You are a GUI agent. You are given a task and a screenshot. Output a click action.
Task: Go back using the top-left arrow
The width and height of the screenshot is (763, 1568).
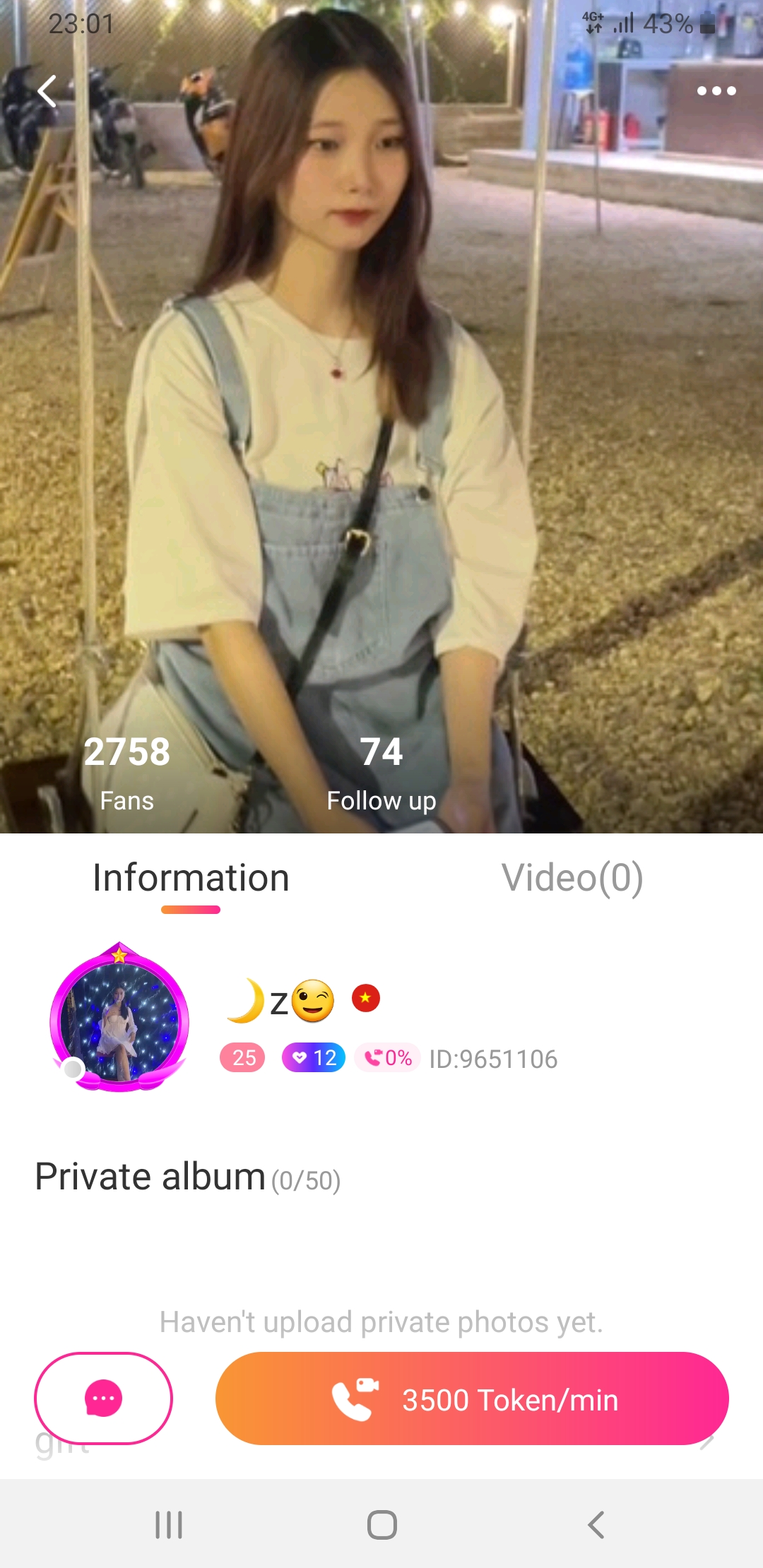(x=47, y=91)
